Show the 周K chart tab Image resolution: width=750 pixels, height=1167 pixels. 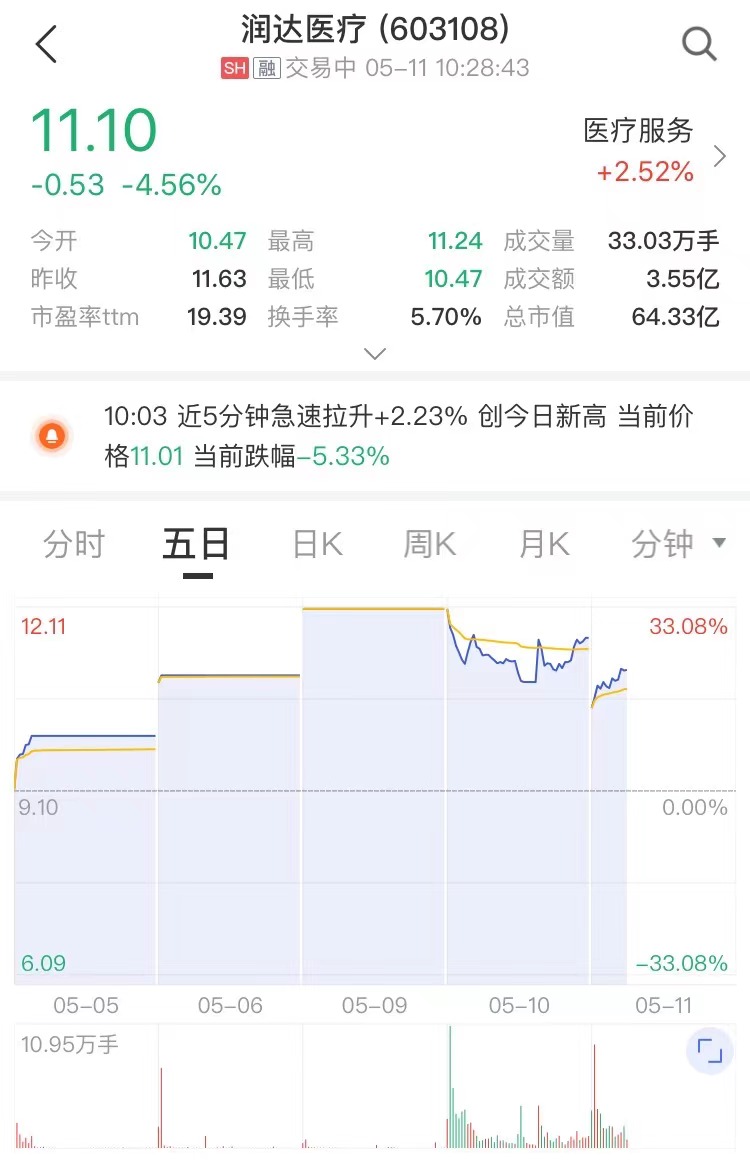(x=430, y=544)
